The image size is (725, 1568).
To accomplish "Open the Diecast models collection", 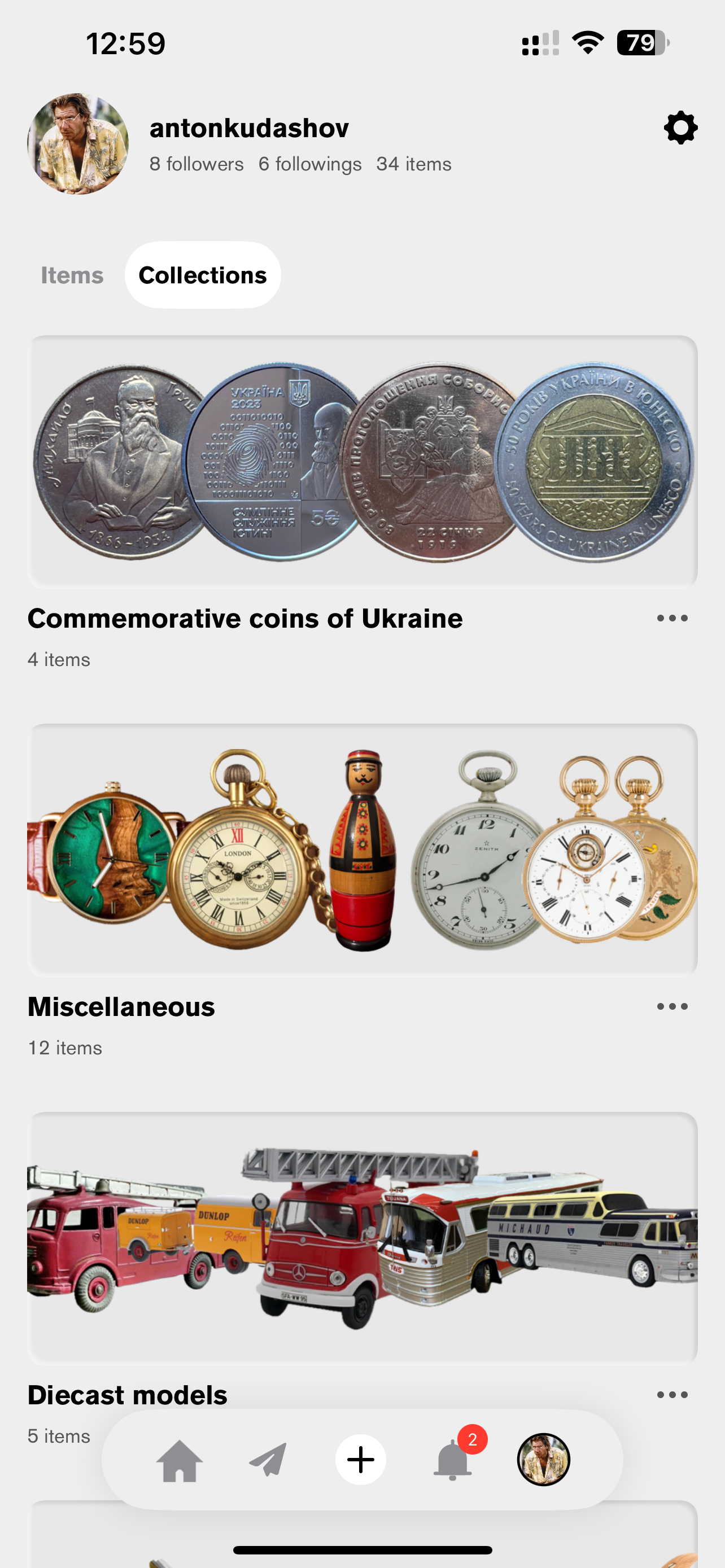I will tap(362, 1237).
